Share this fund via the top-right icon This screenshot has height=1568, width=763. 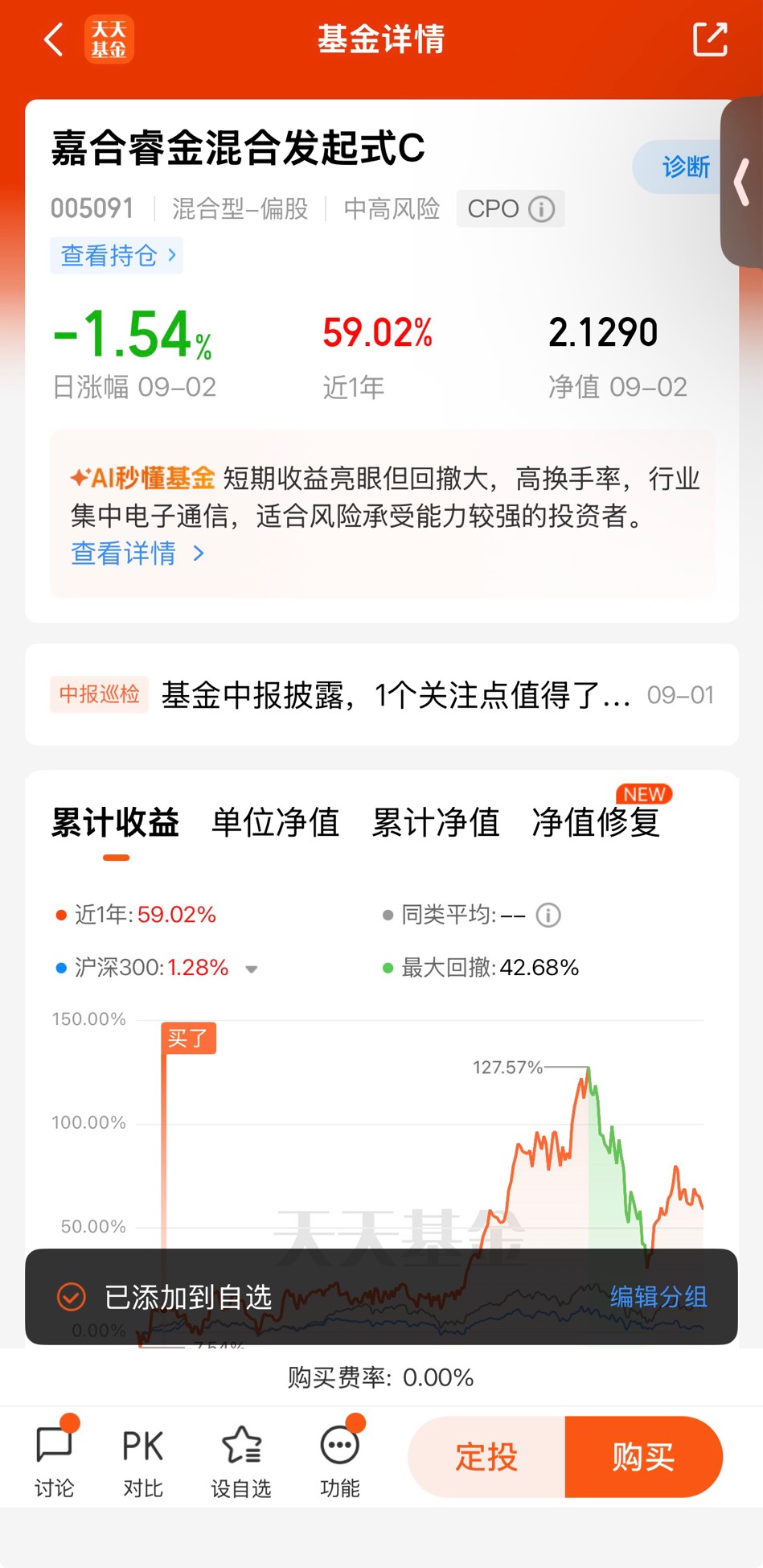(710, 39)
